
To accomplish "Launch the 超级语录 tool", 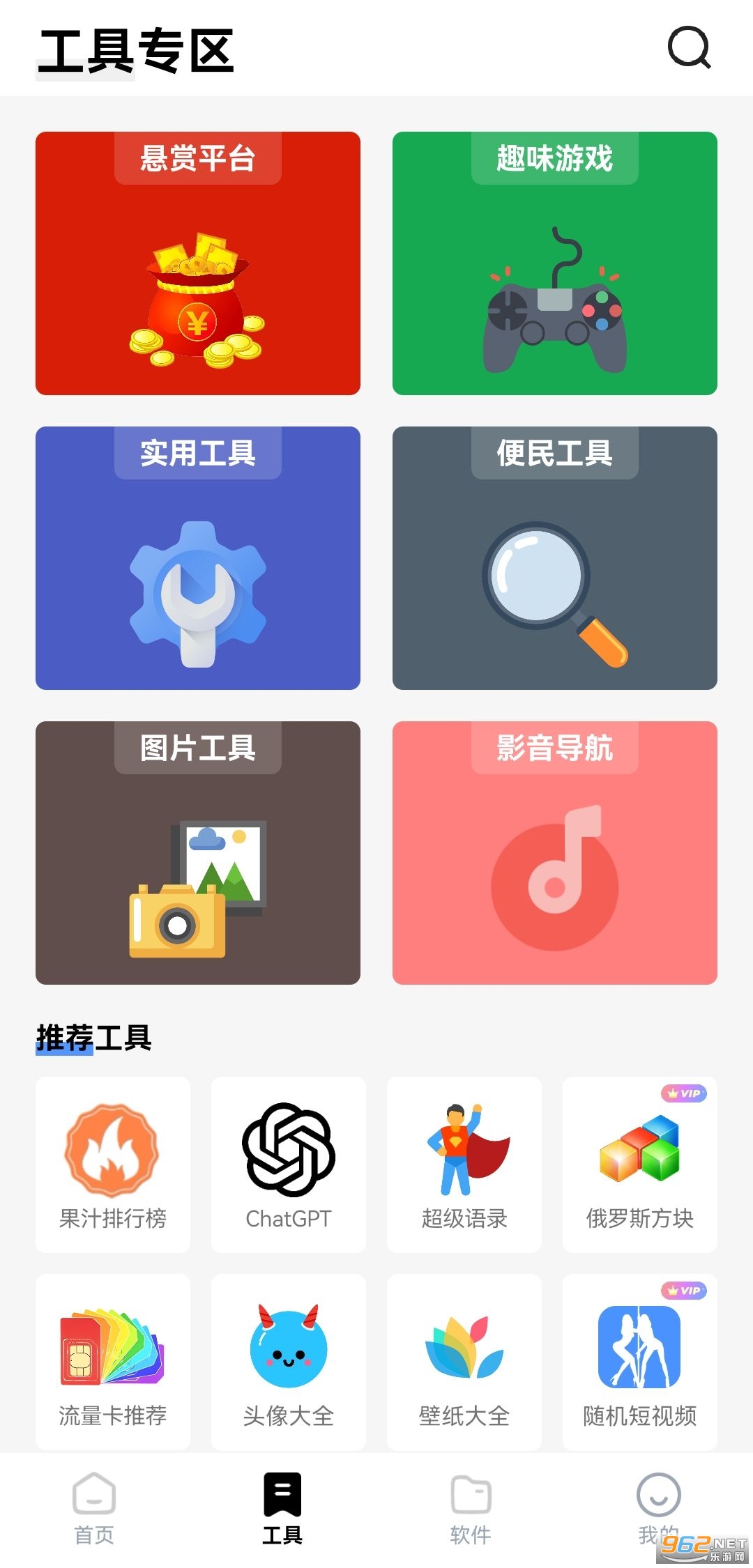I will (x=464, y=1165).
